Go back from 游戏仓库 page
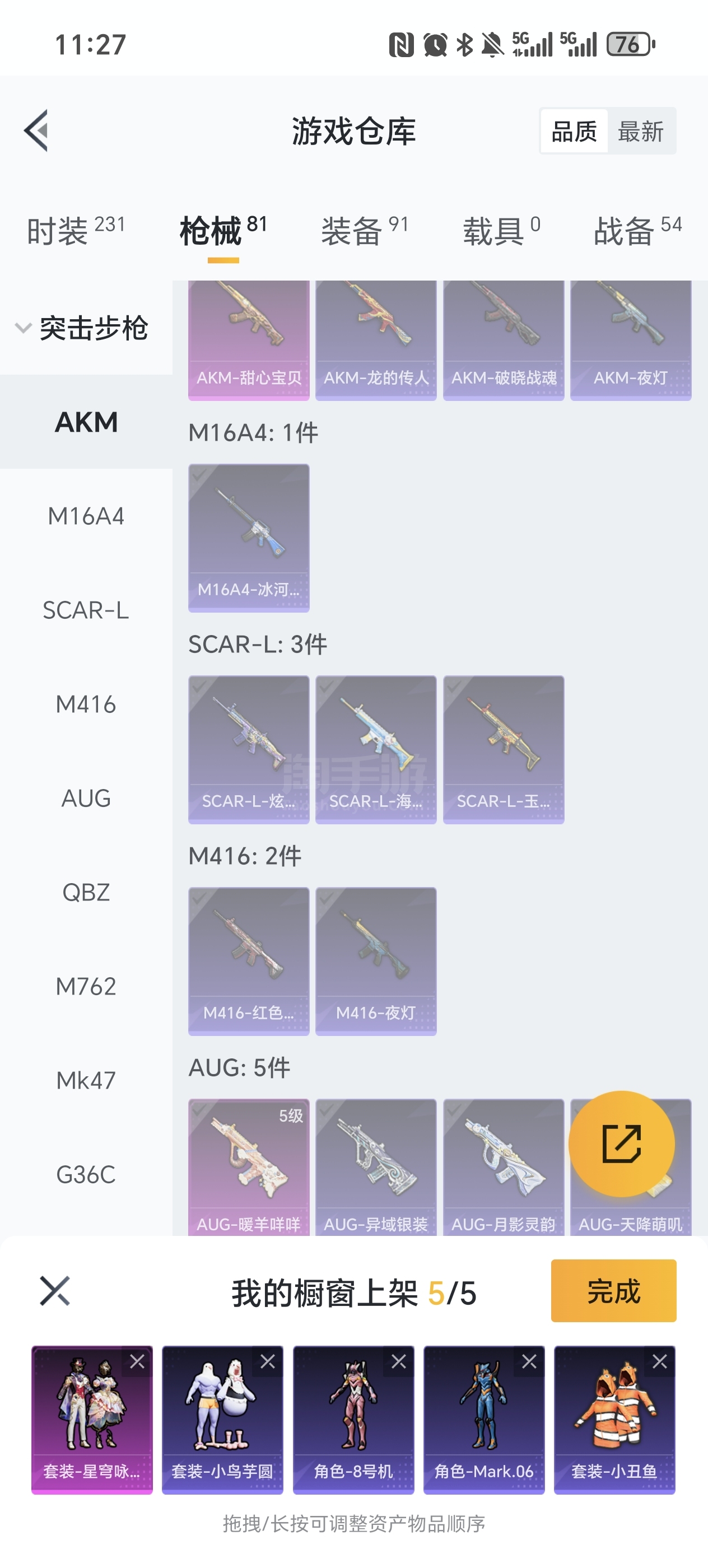Screen dimensions: 708x1568 [36, 130]
